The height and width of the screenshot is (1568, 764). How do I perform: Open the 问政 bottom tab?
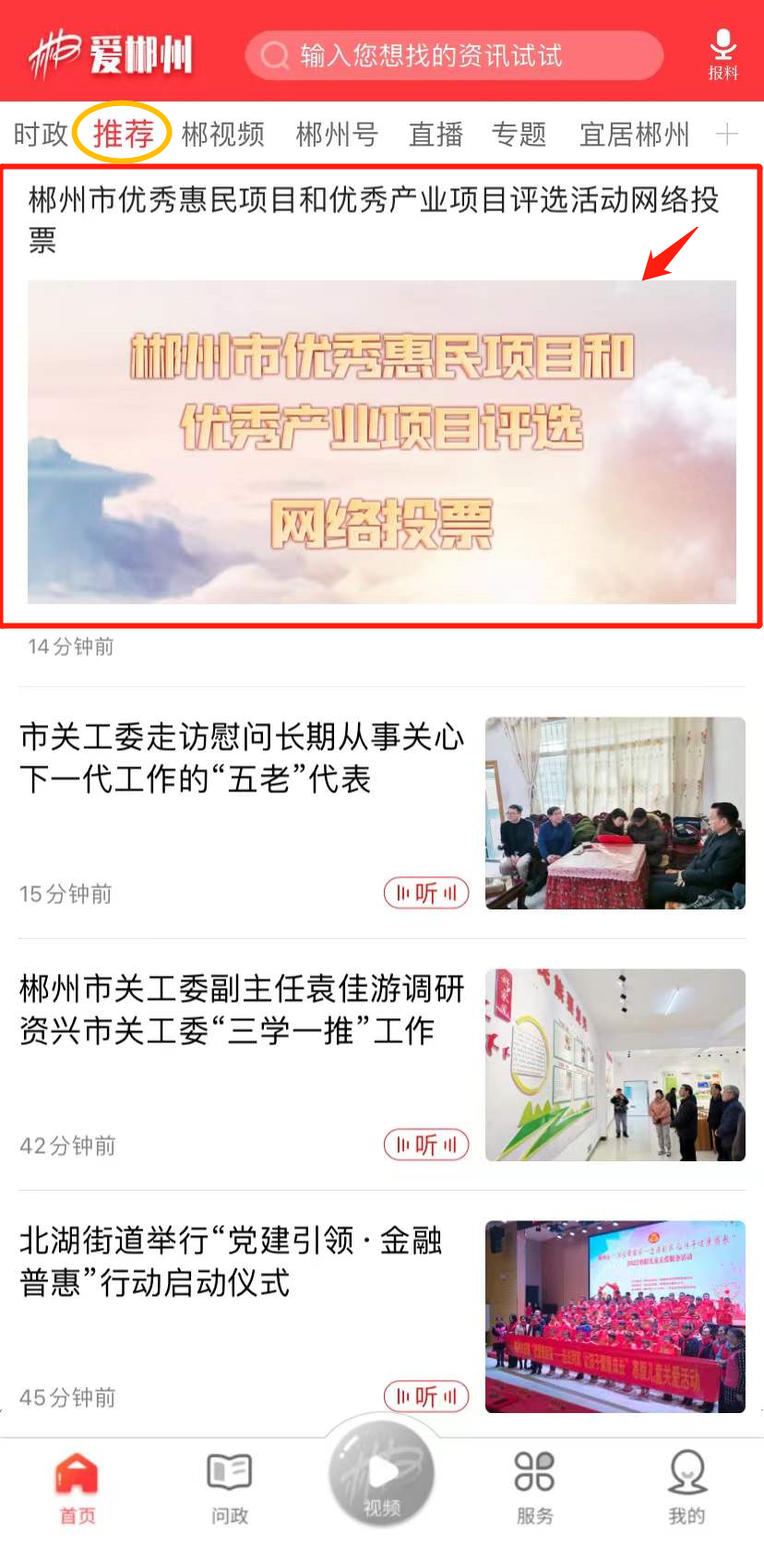click(230, 1488)
